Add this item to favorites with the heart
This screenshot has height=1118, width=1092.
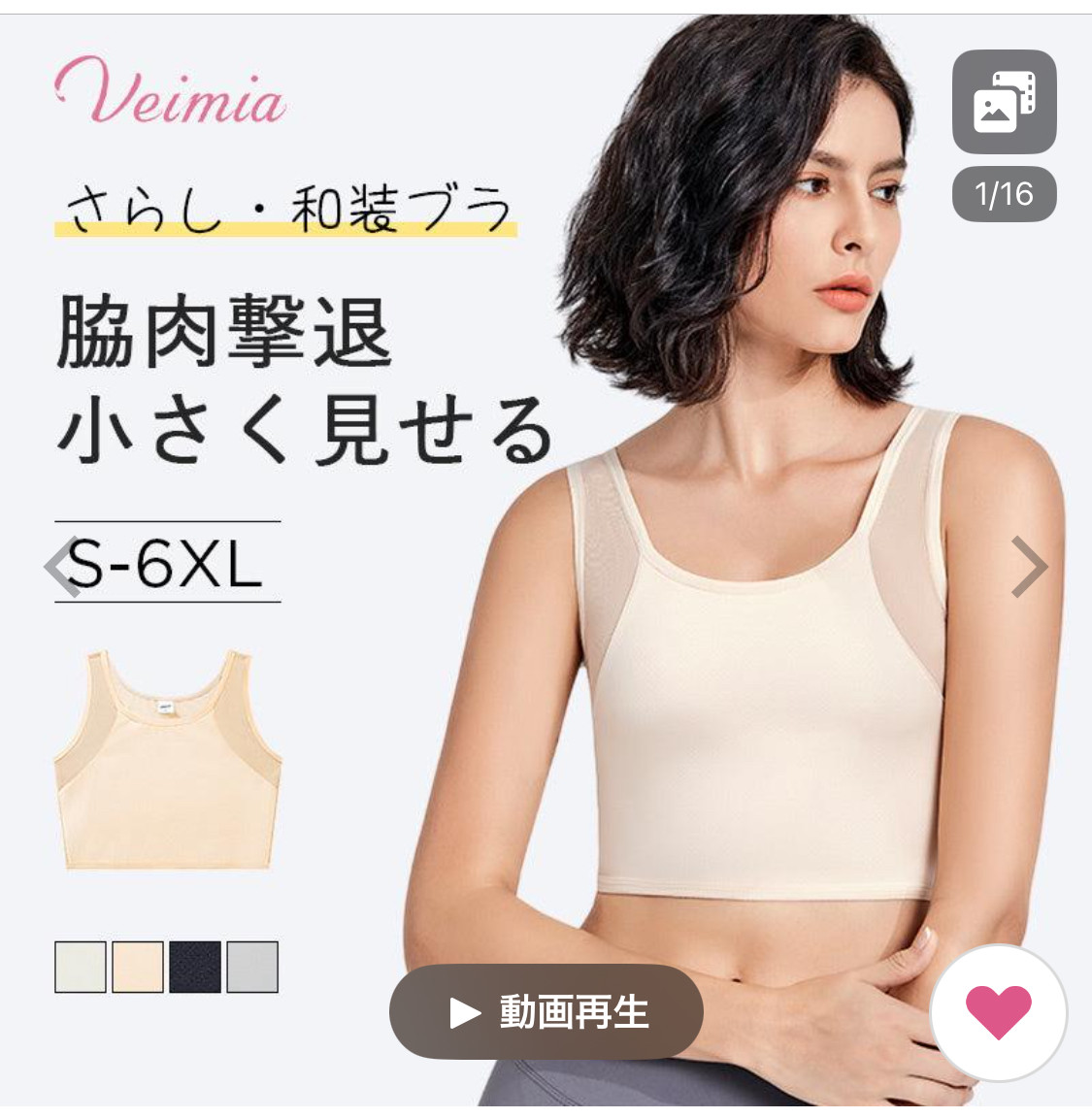click(x=998, y=1012)
